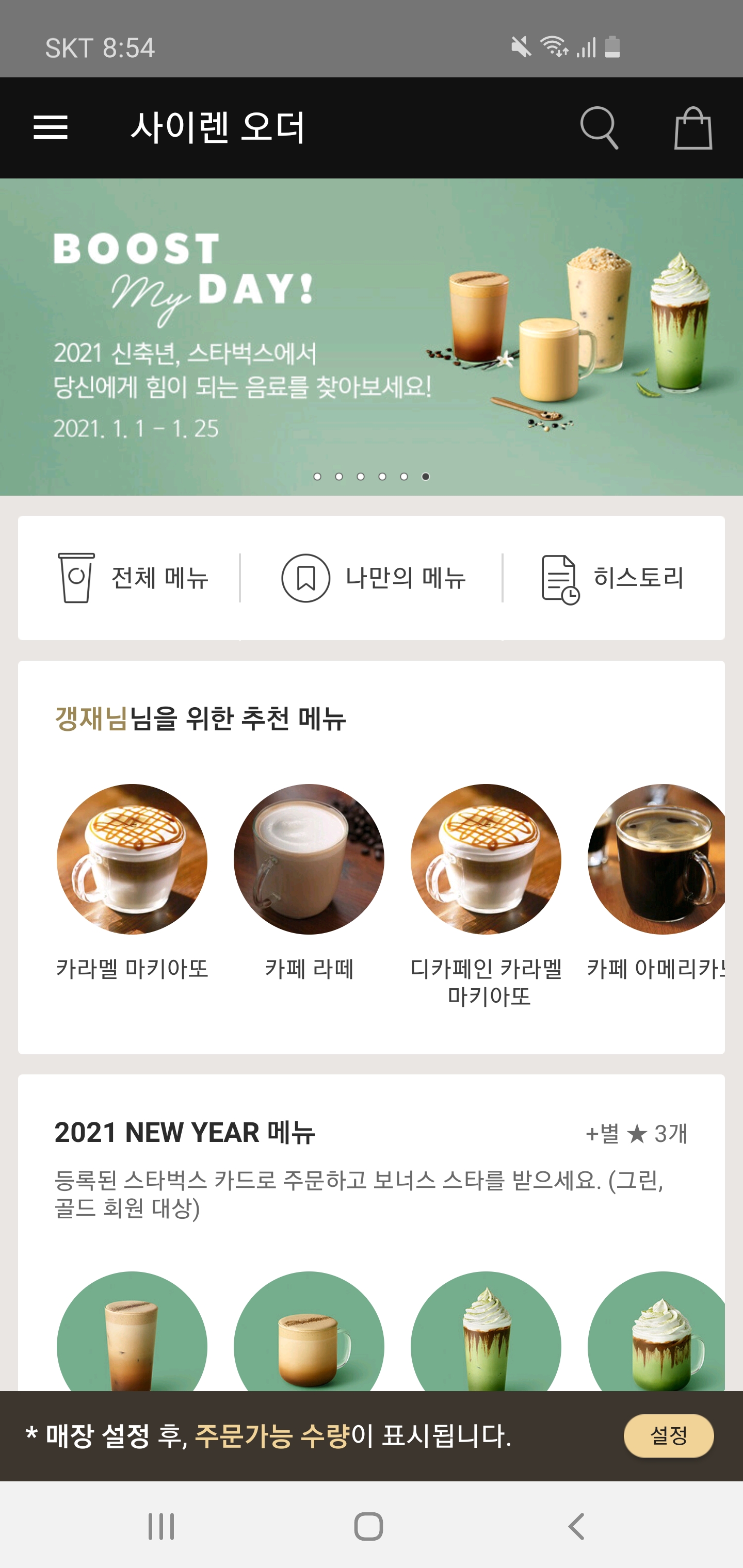
Task: Go back with system back button
Action: pyautogui.click(x=576, y=1526)
